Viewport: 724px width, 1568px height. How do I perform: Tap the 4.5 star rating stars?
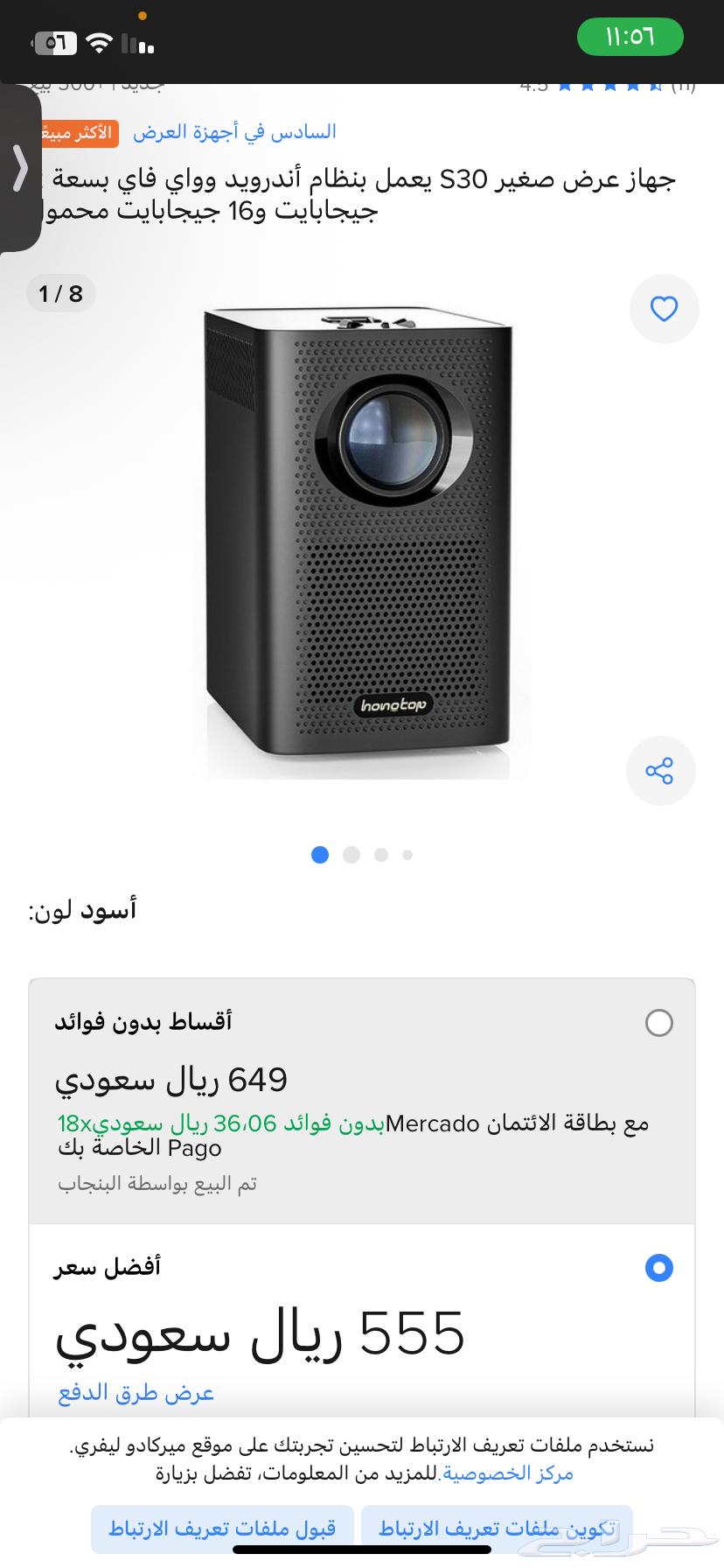tap(612, 85)
